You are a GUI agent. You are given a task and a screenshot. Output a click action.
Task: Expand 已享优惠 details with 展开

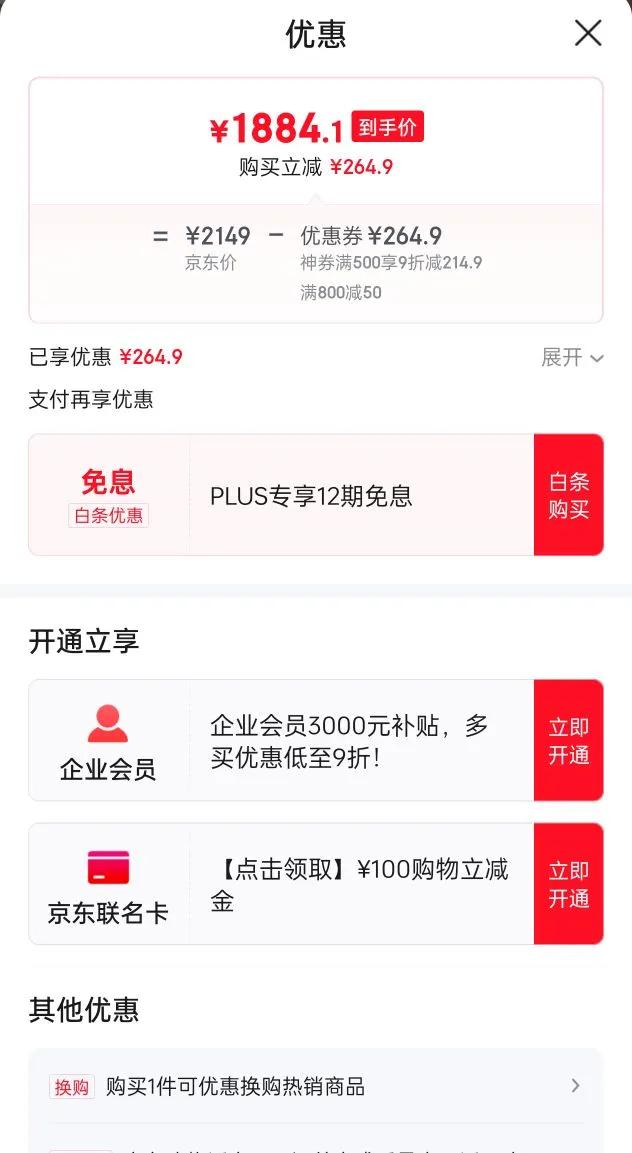pyautogui.click(x=572, y=358)
